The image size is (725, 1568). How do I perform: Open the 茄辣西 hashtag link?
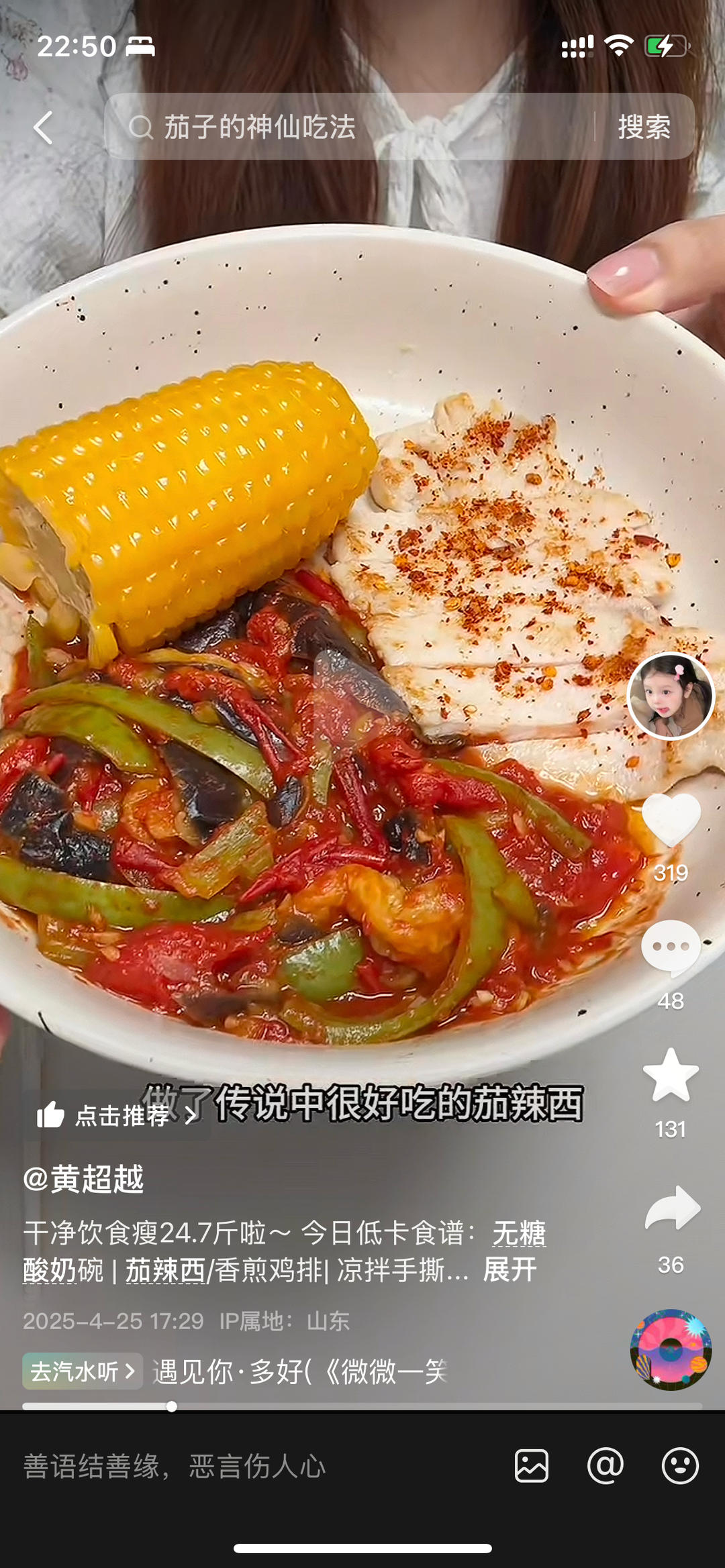165,1270
